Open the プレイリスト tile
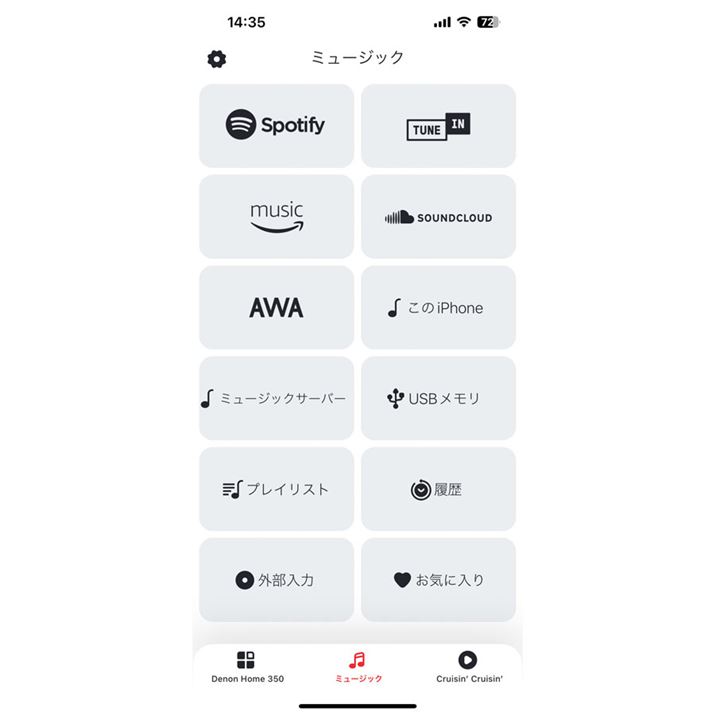 click(x=276, y=489)
